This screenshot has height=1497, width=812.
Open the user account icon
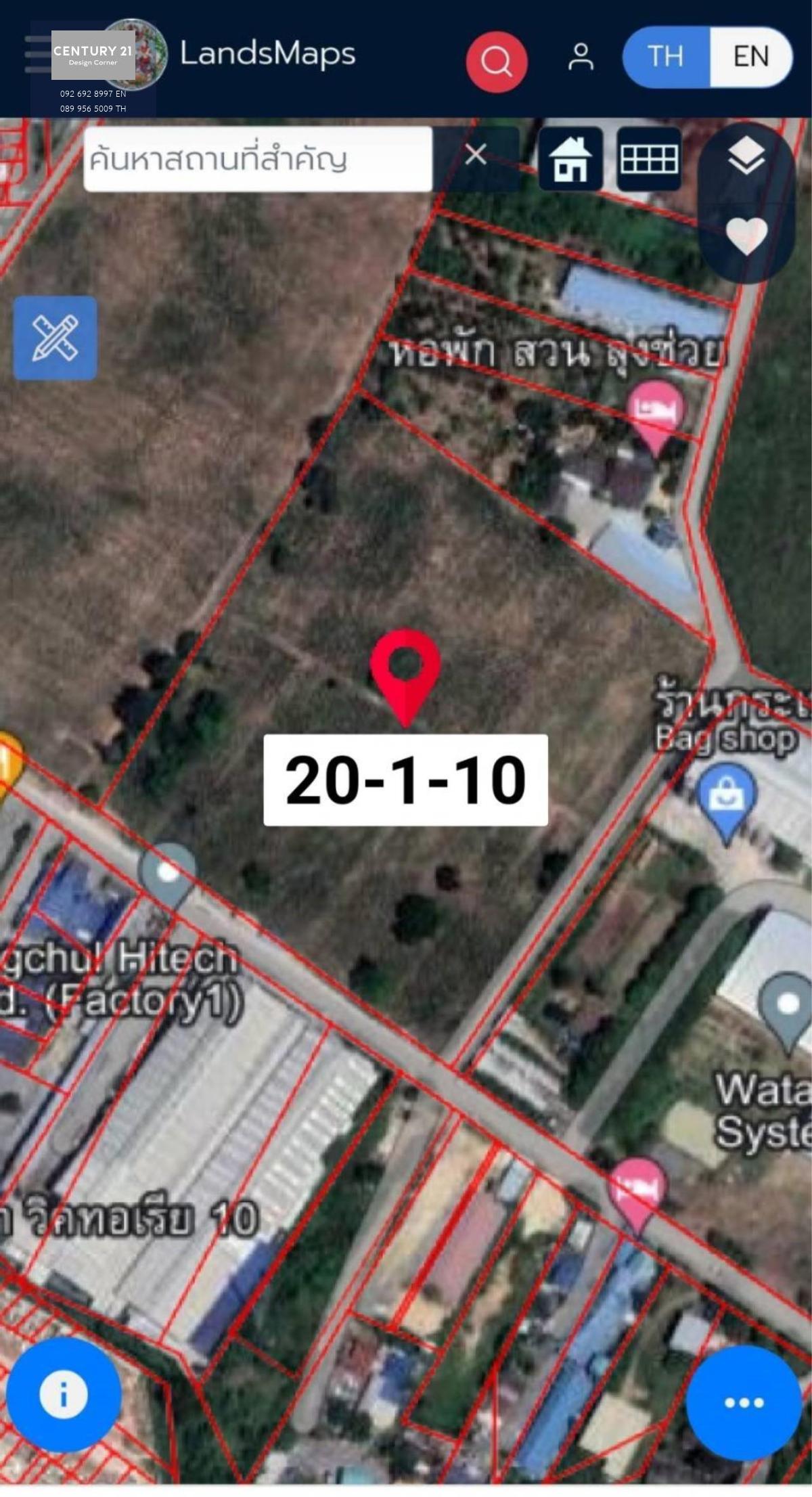click(x=581, y=57)
